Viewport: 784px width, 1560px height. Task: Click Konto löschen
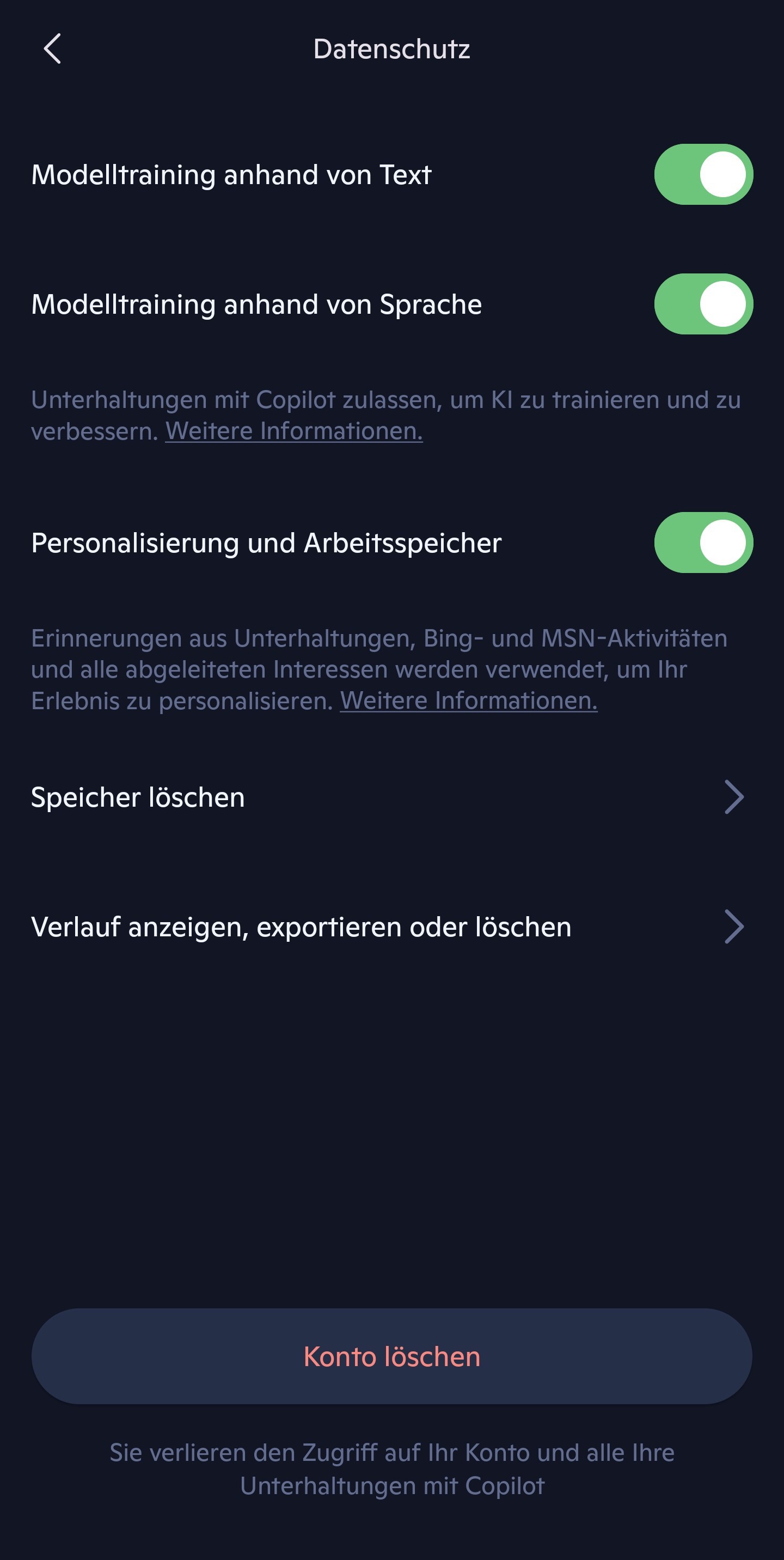[391, 1356]
